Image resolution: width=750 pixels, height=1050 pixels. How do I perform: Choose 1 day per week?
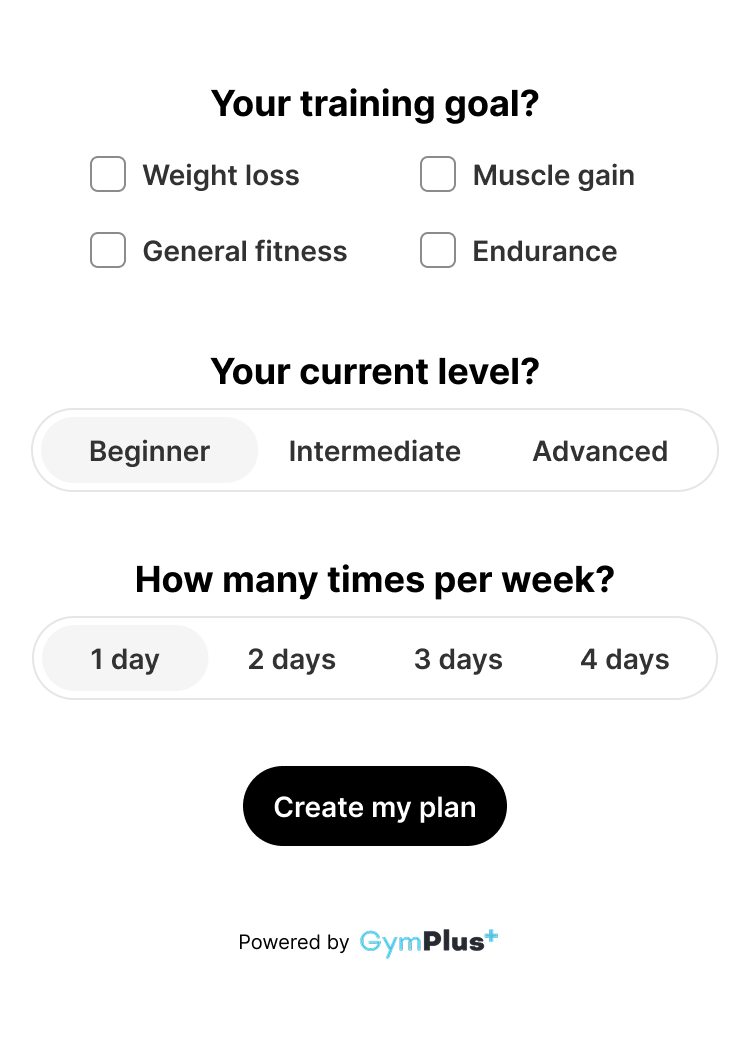point(124,658)
